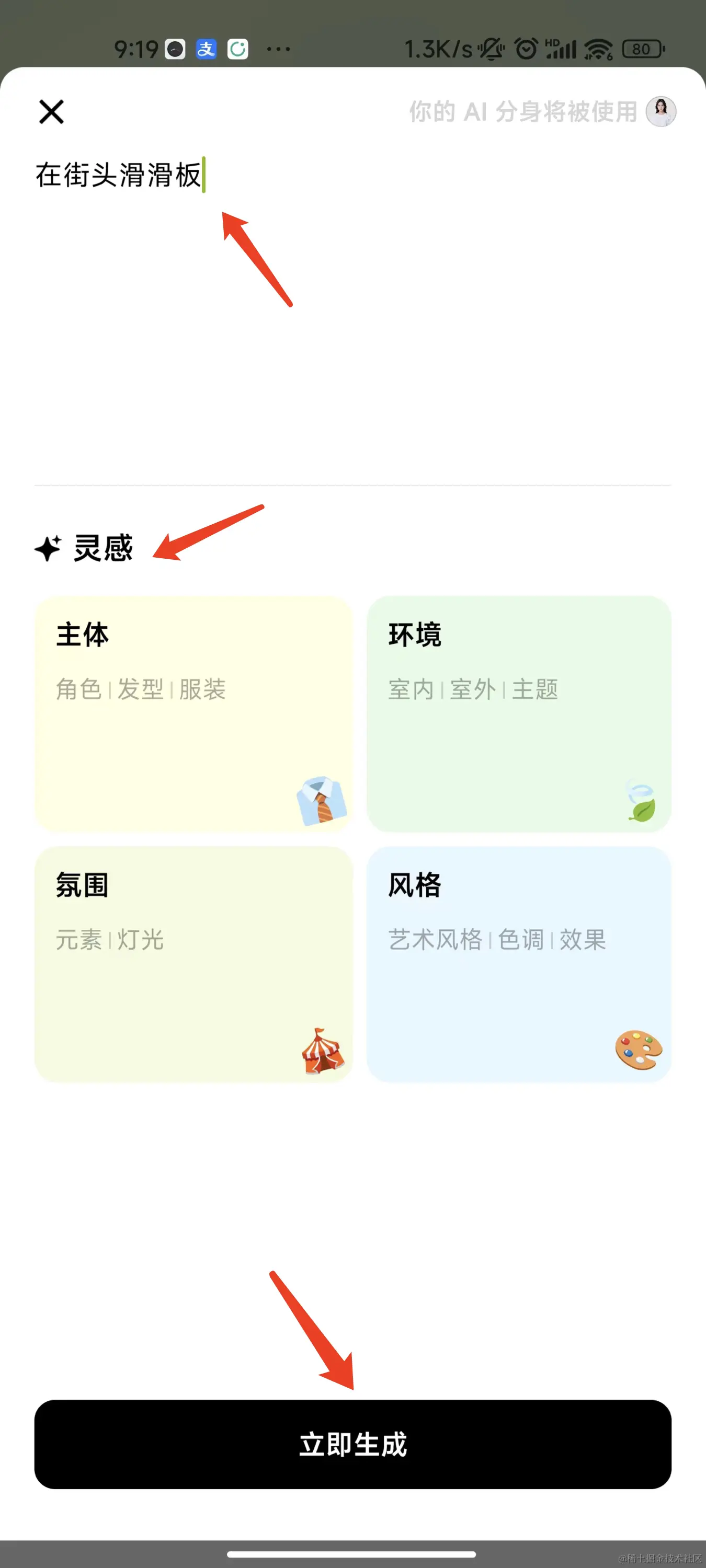Tap 立即生成 to generate the image
Viewport: 706px width, 1568px height.
[x=352, y=1444]
